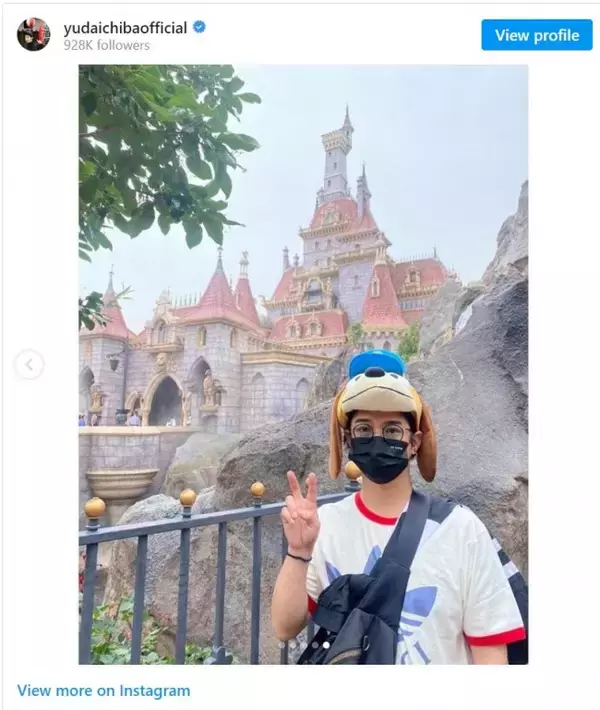The image size is (600, 710).
Task: Open the account's profile picture
Action: pyautogui.click(x=33, y=34)
